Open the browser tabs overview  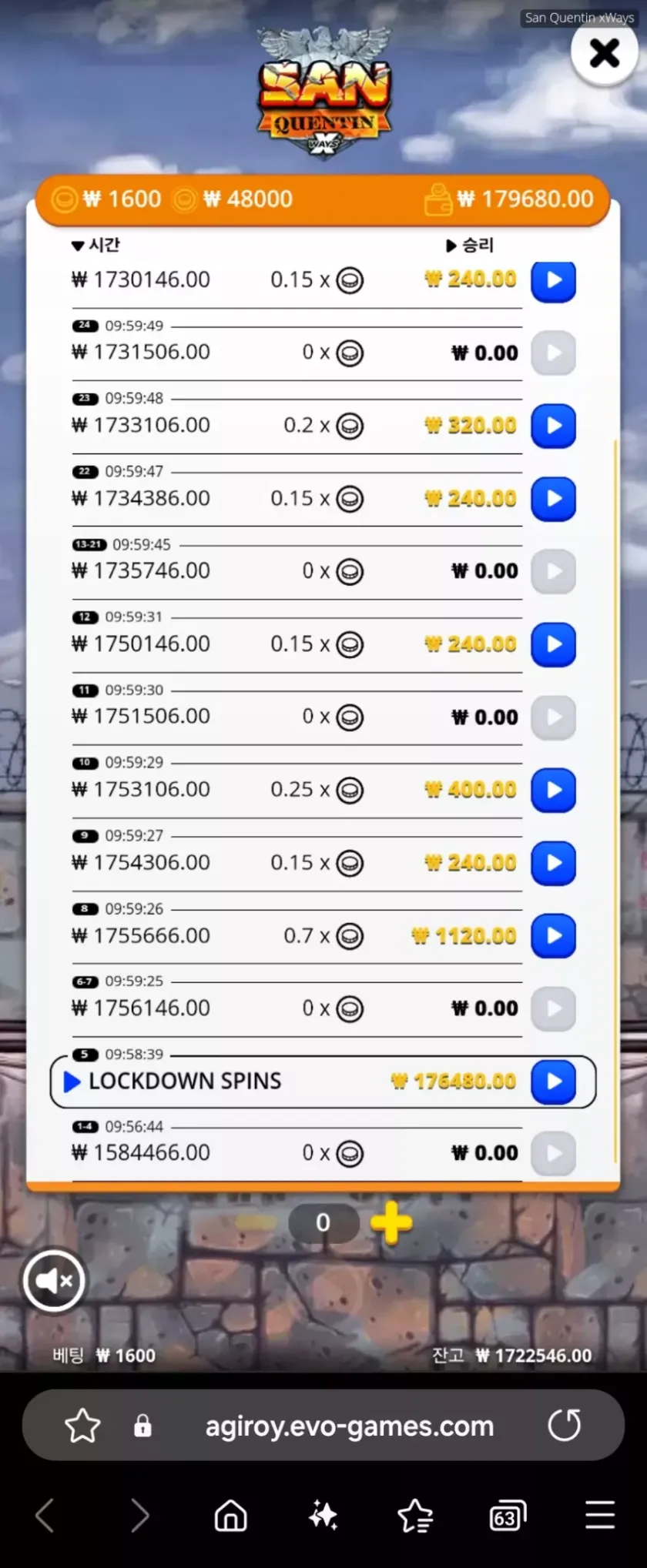[x=507, y=1516]
